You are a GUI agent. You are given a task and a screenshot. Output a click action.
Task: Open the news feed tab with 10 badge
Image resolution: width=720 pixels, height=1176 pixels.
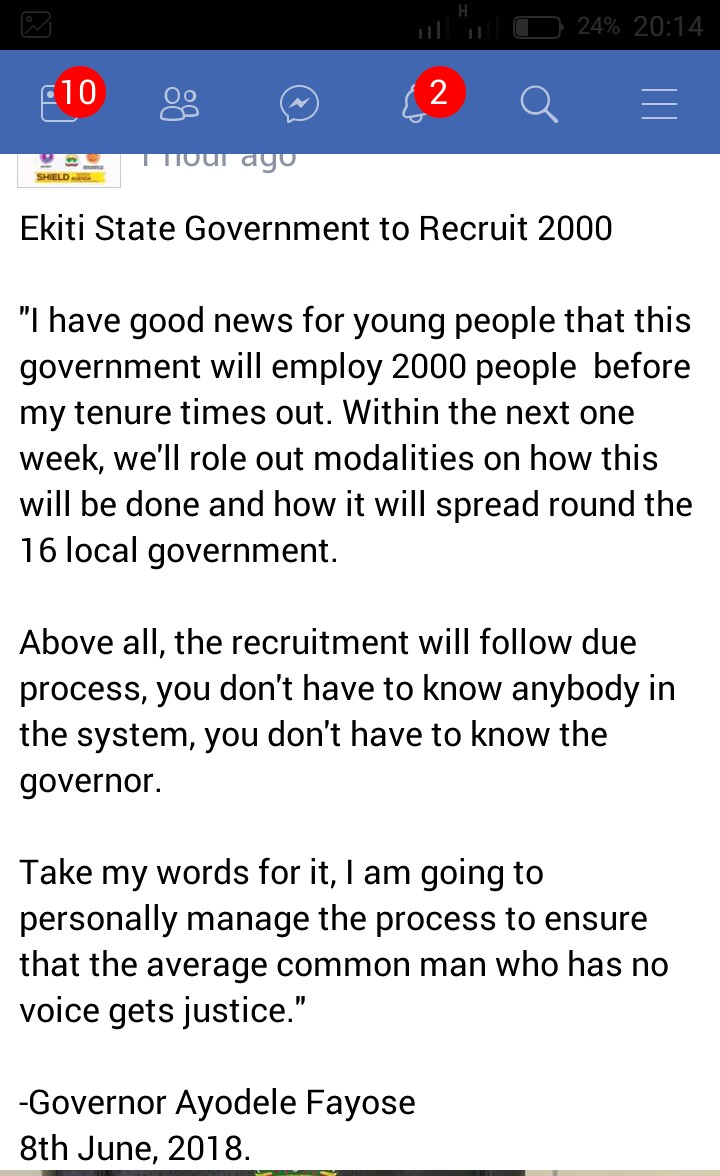(60, 102)
